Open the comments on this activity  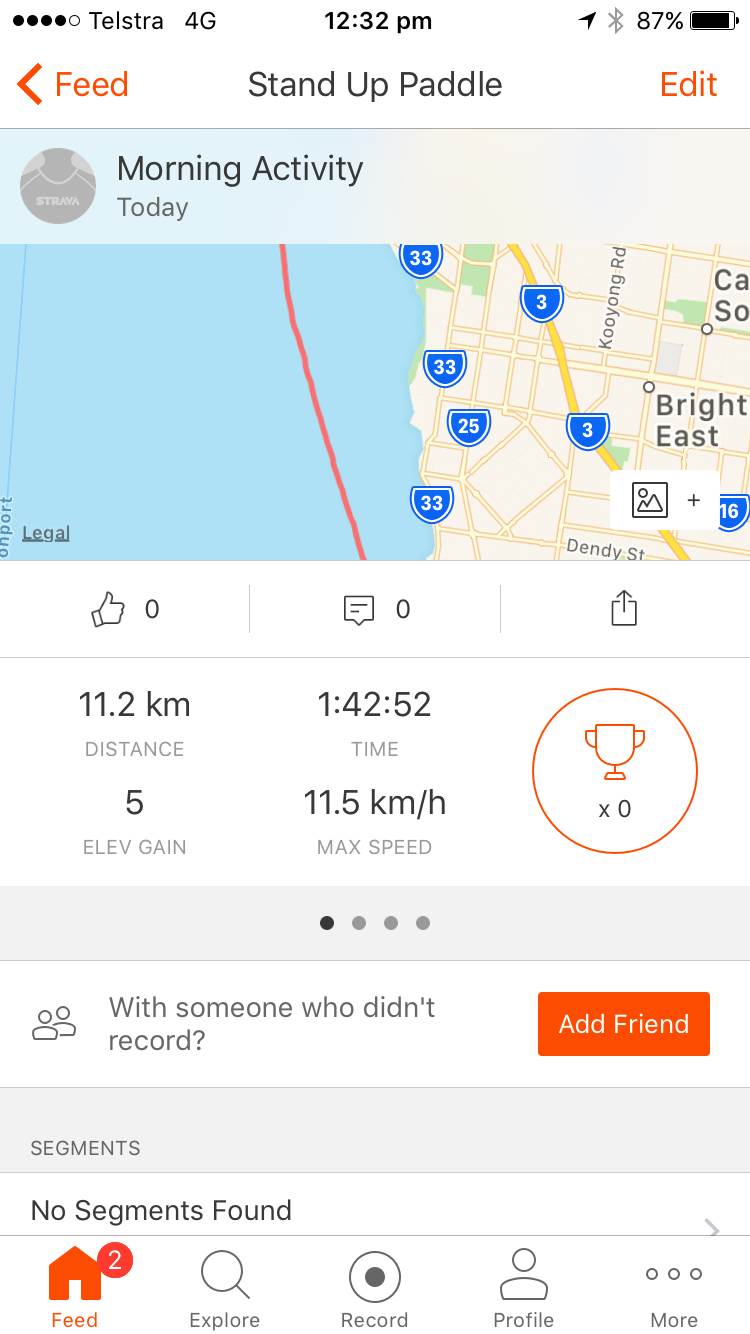359,609
